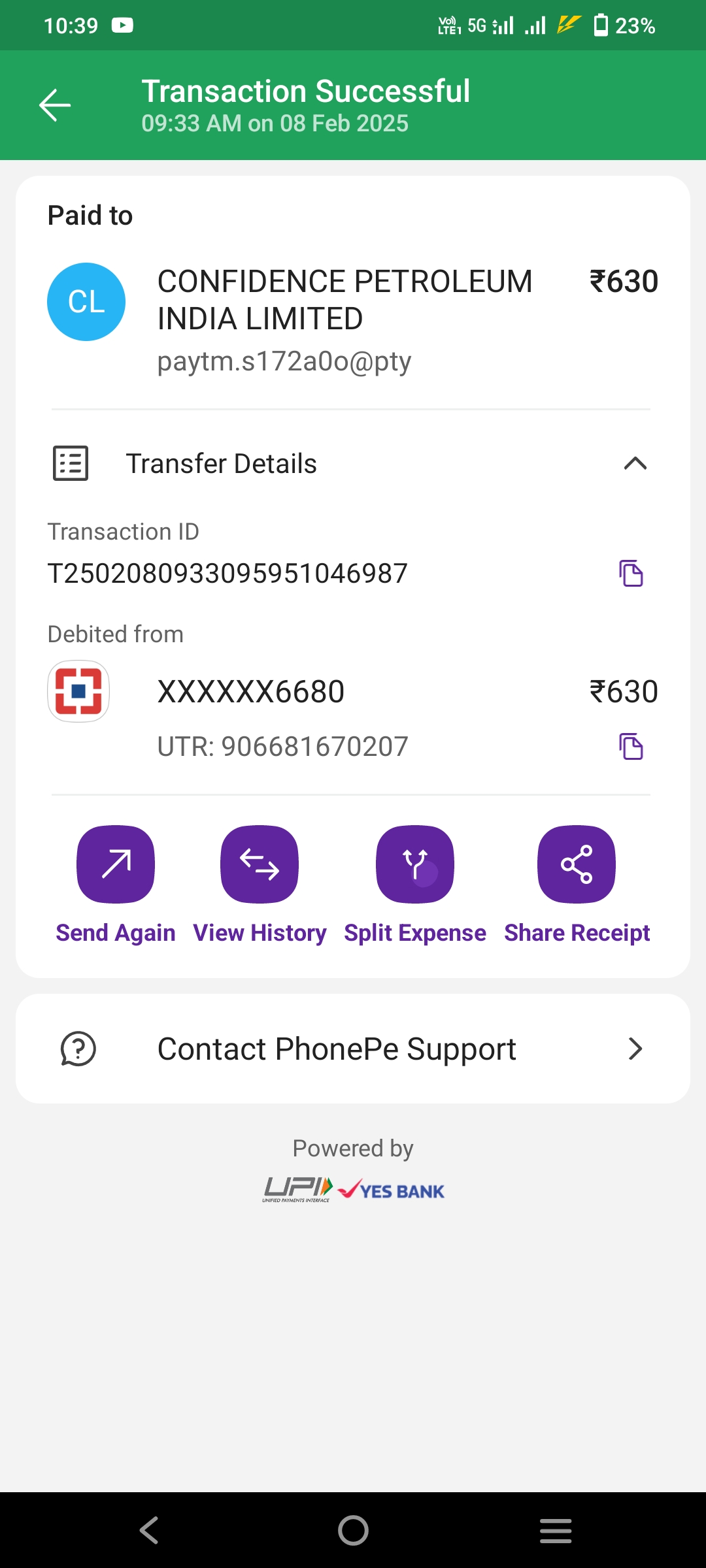
Task: Open Contact PhonePe Support
Action: coord(353,1049)
